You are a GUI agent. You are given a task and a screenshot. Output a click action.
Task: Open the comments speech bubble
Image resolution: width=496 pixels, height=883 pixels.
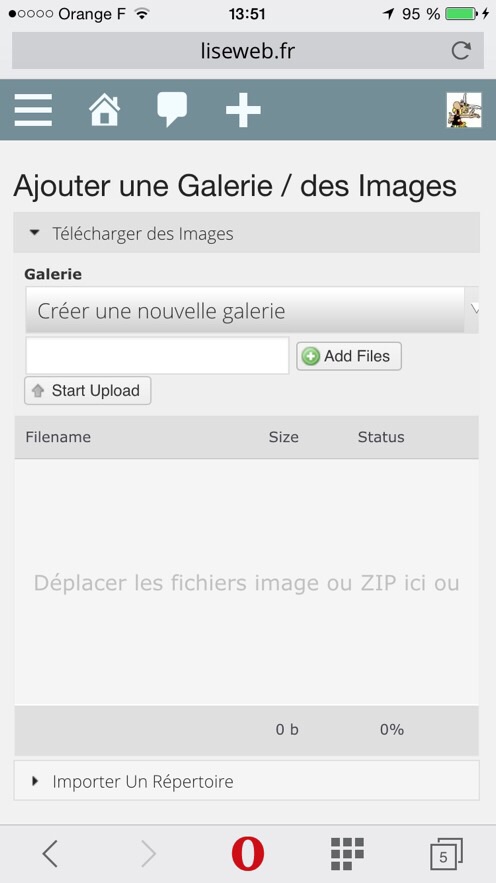172,109
